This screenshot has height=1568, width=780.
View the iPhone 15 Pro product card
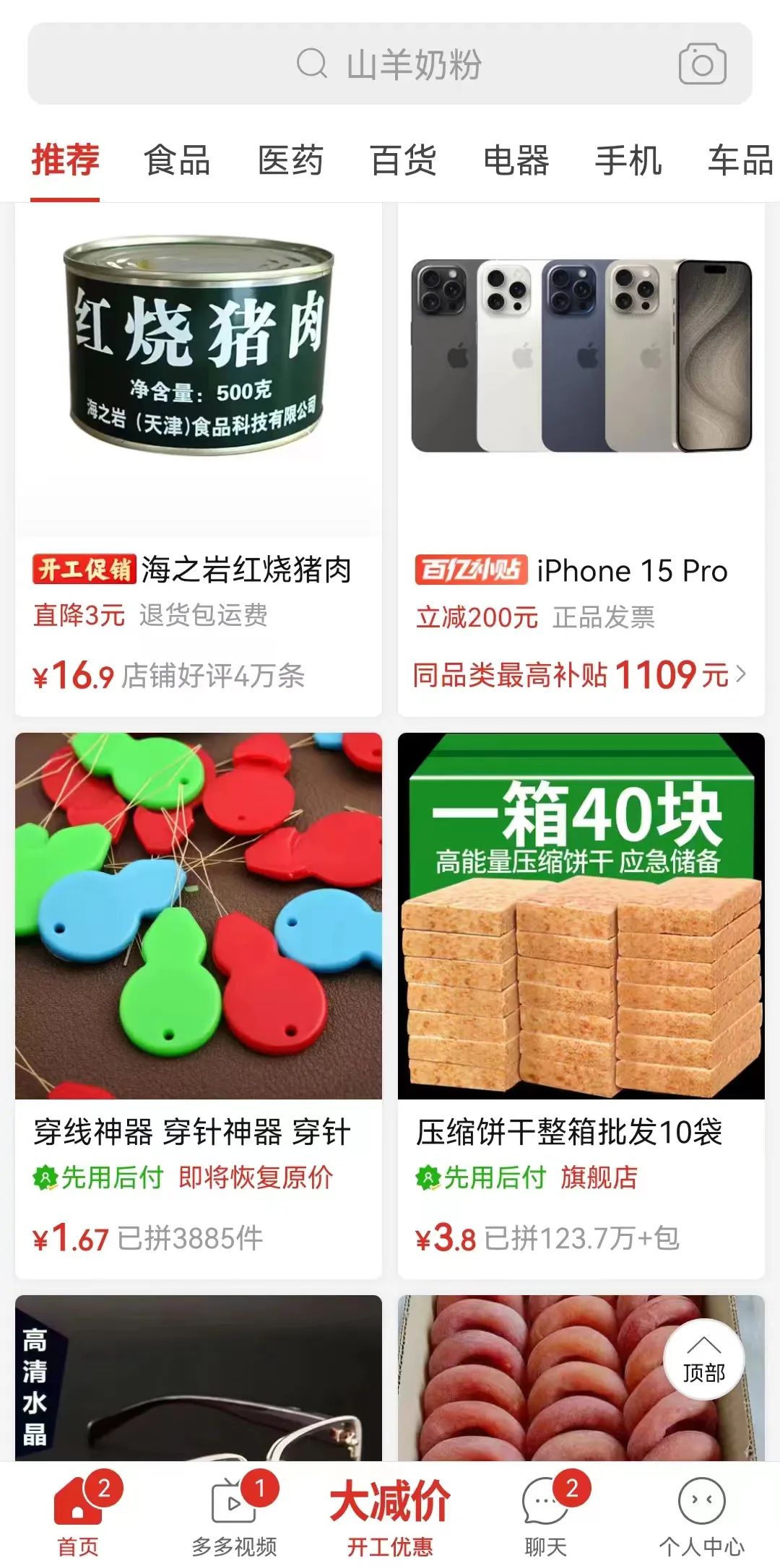(x=581, y=462)
